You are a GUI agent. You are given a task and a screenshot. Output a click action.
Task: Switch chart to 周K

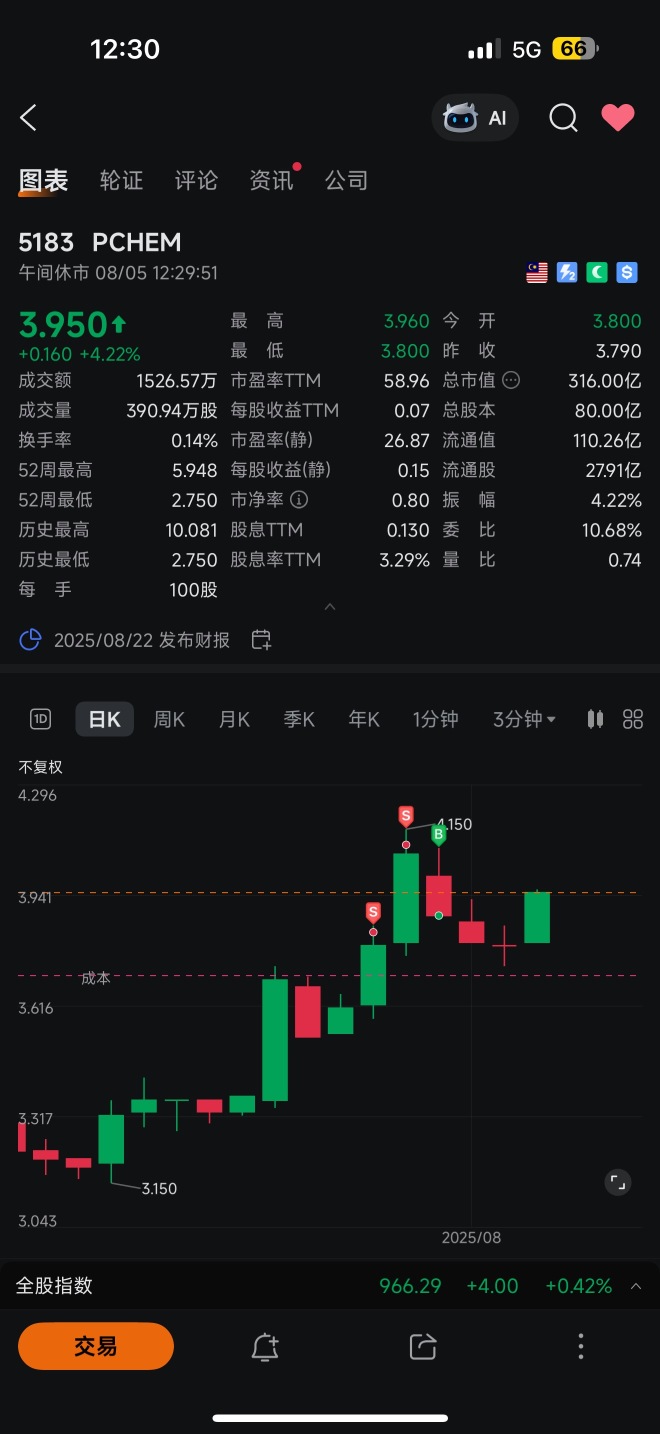169,719
